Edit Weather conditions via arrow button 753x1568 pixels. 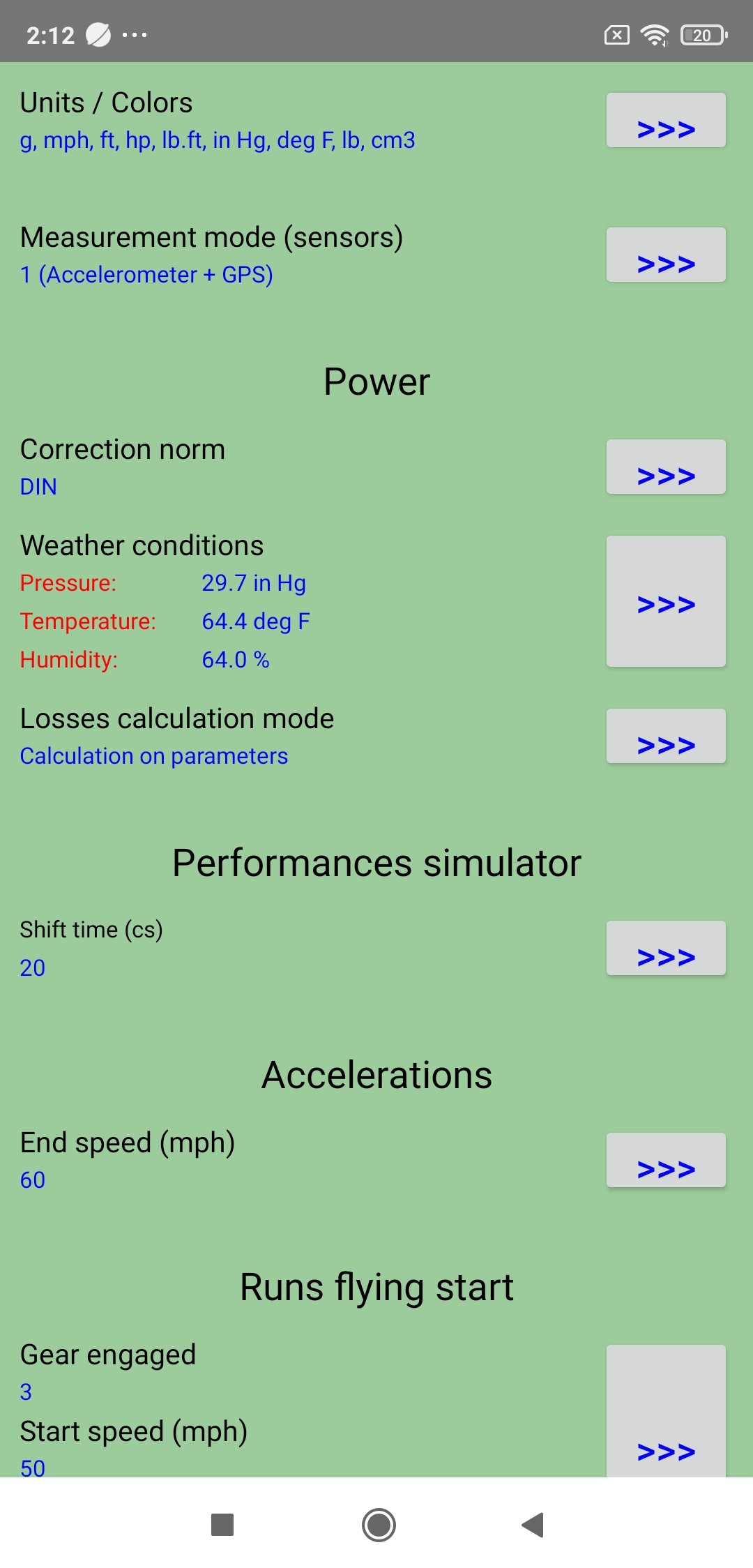(x=666, y=601)
